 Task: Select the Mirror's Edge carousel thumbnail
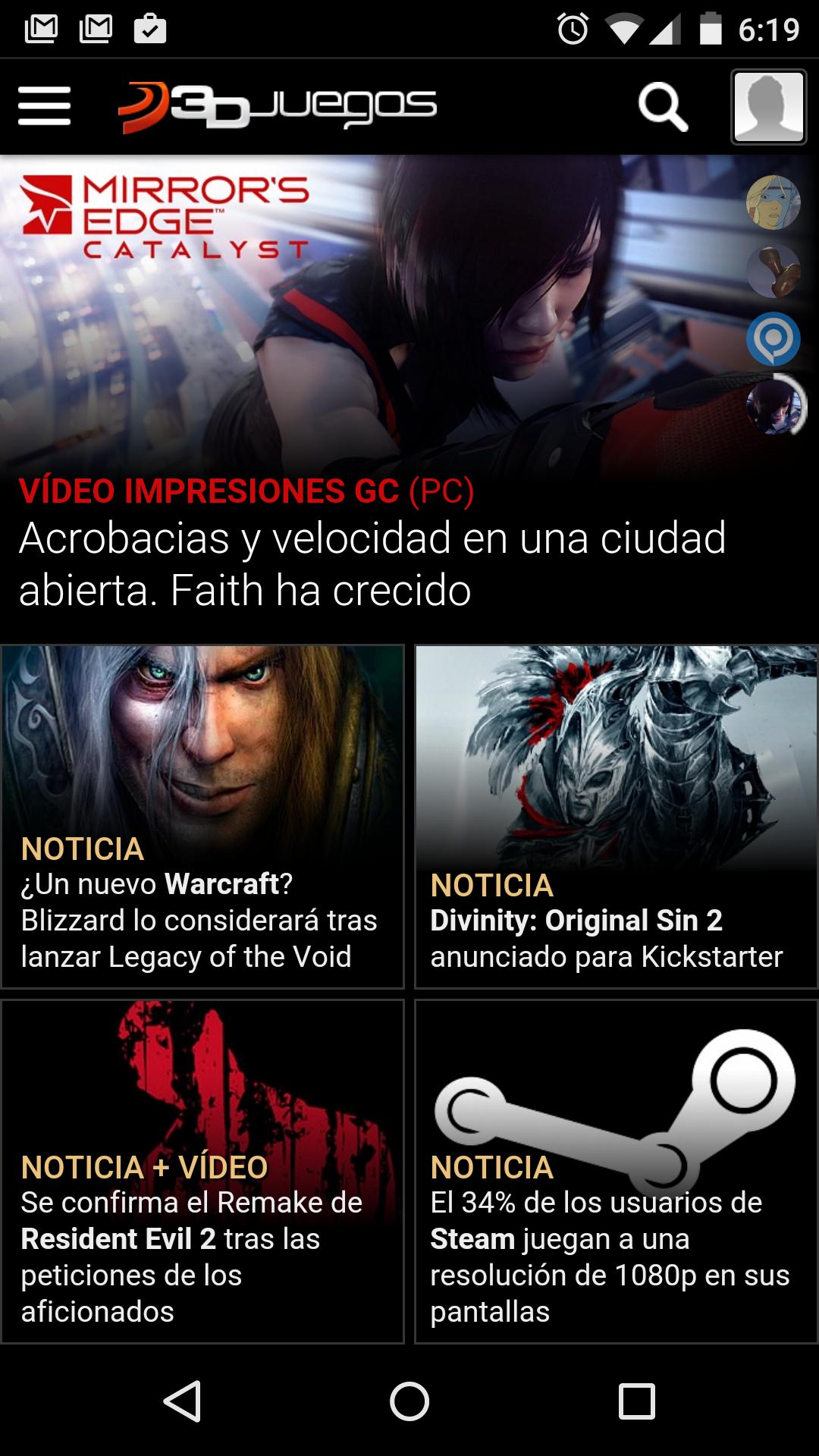773,407
